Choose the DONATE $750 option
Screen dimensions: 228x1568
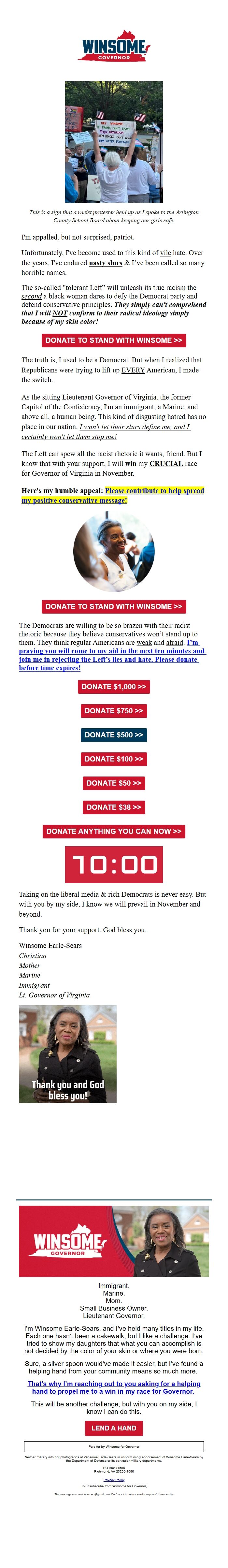click(114, 710)
